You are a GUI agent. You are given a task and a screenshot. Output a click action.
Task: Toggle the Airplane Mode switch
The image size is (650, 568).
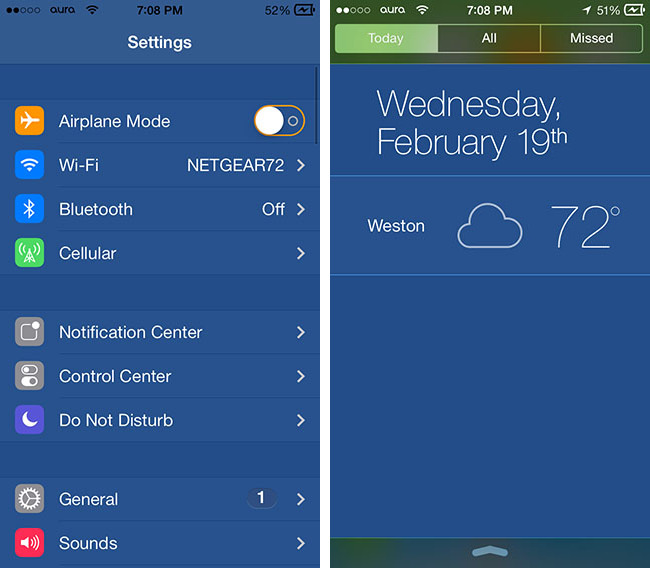coord(279,121)
